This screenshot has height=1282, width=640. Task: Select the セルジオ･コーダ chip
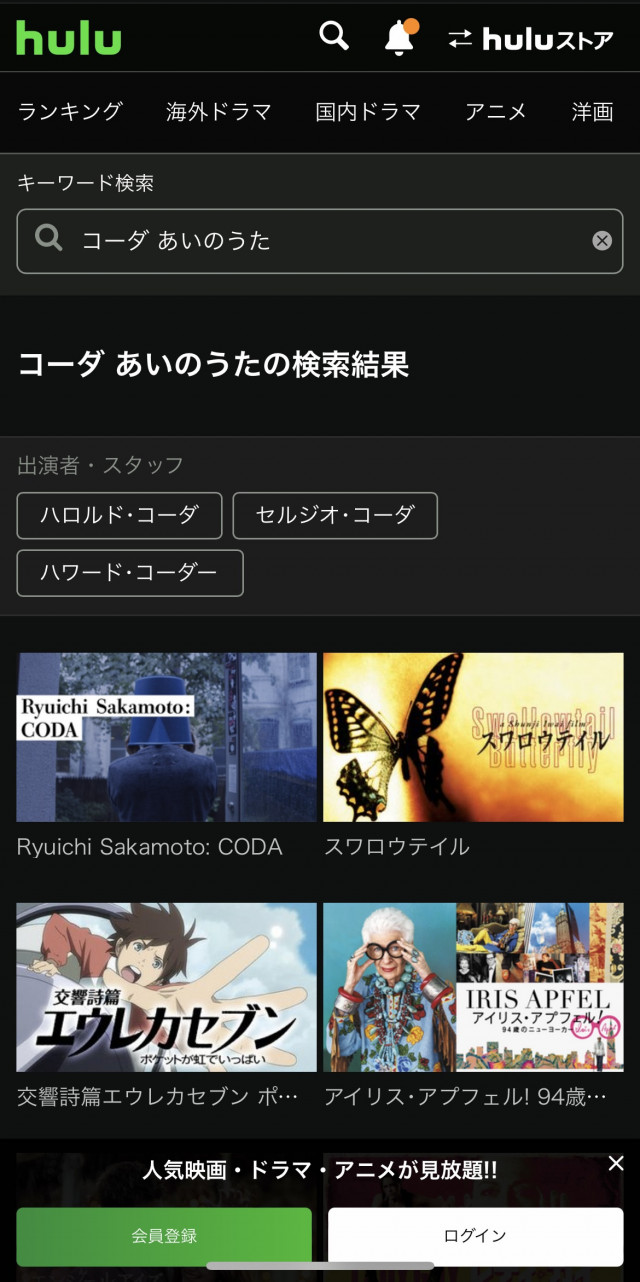coord(335,515)
